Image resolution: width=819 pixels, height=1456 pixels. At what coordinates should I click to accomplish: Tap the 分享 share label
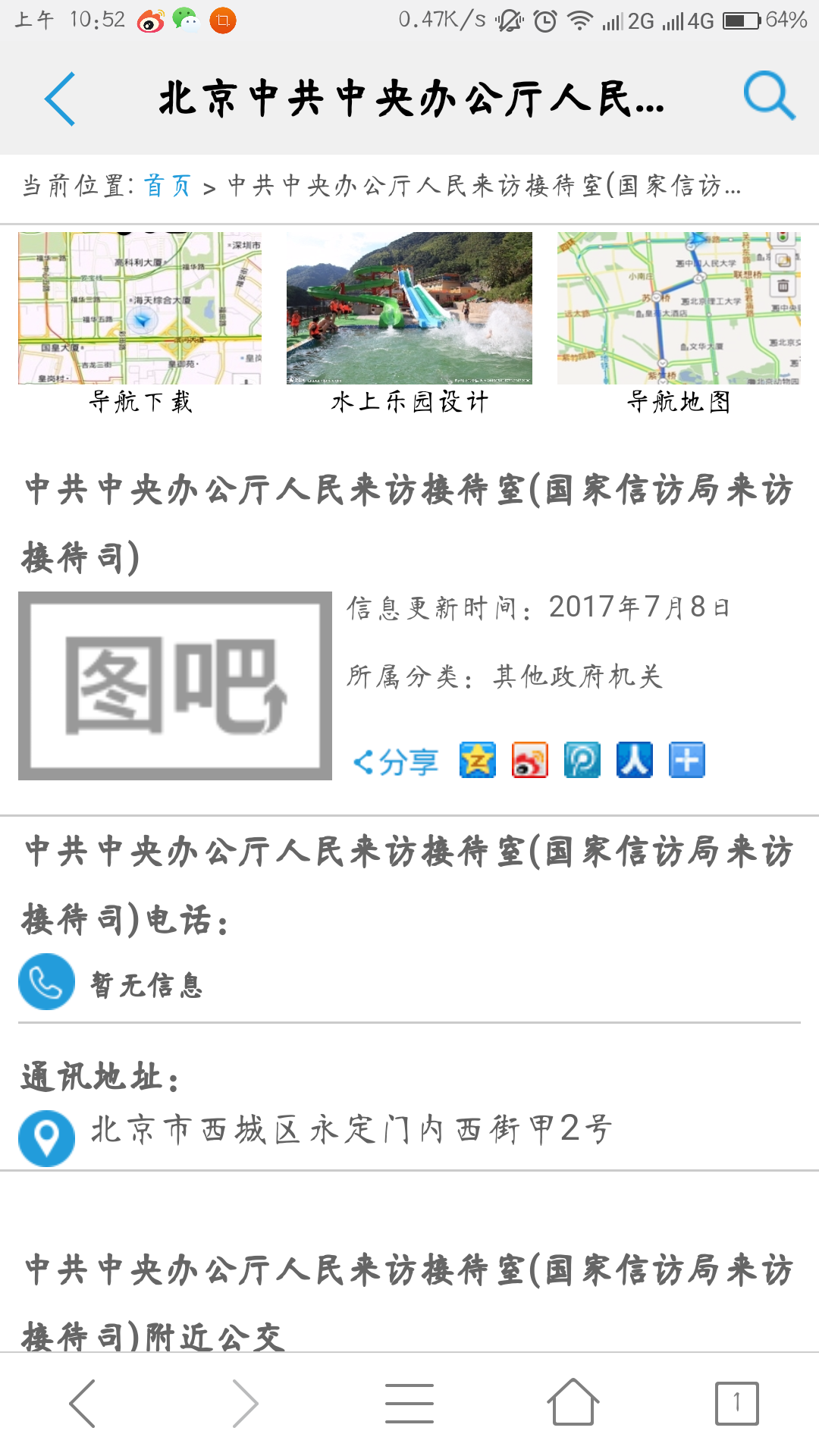click(x=394, y=761)
